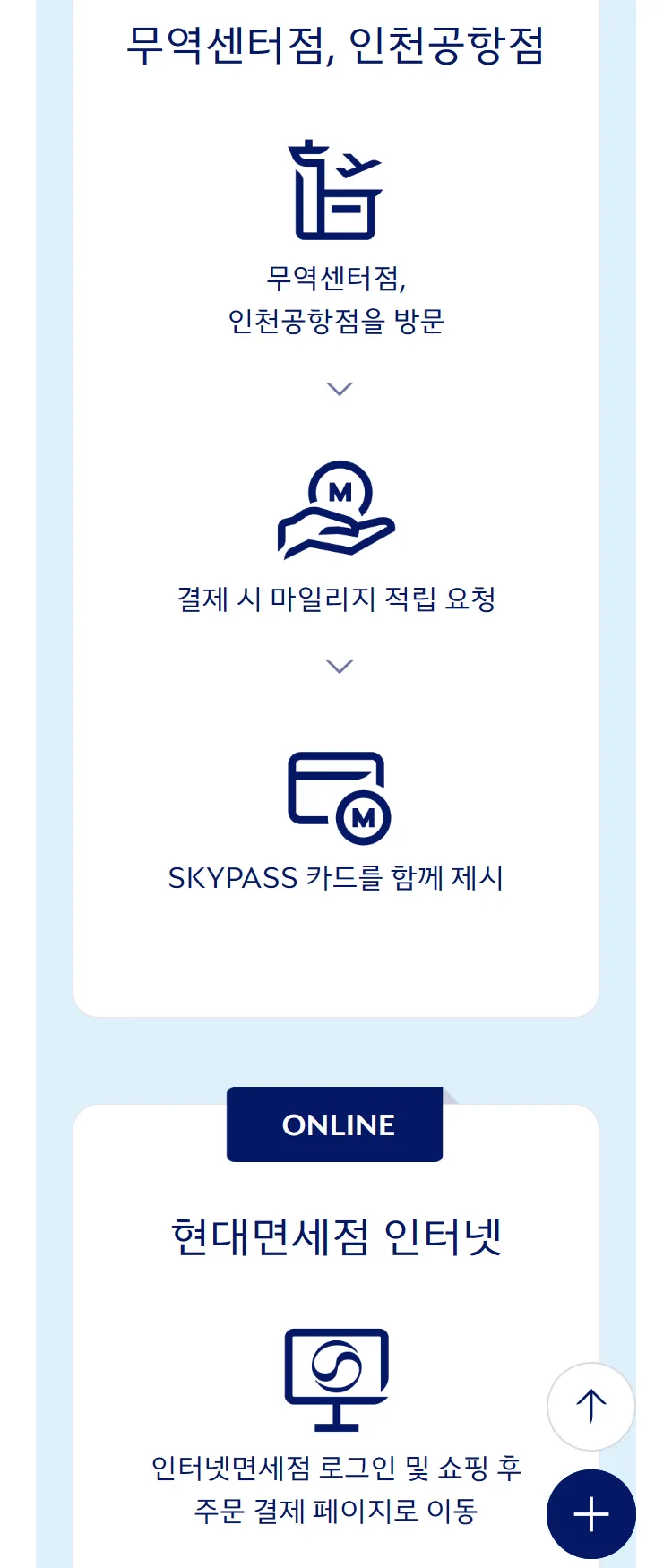Open the floating plus quick menu

tap(590, 1514)
